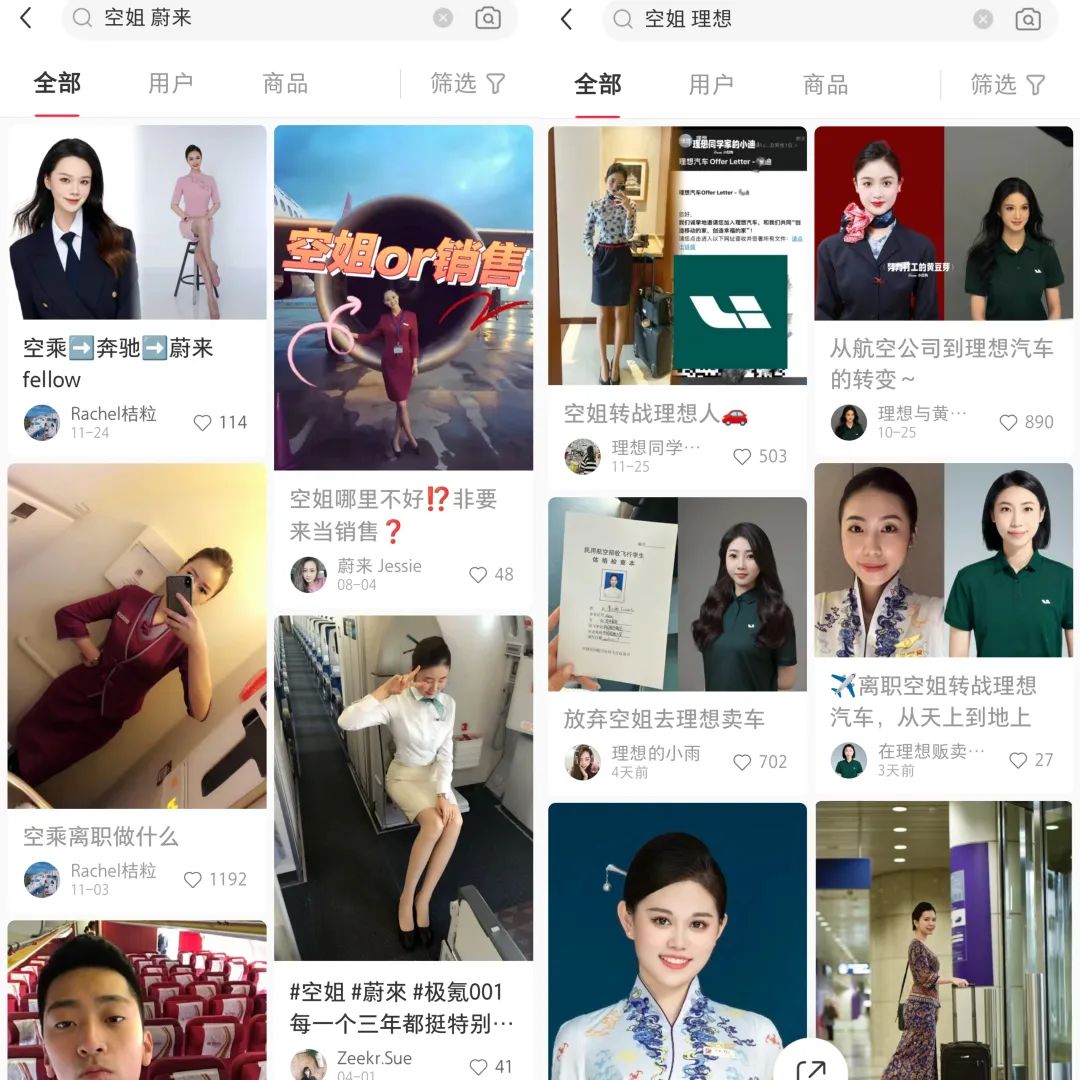This screenshot has height=1080, width=1080.
Task: Like the post 从航空公司到理想汽车的转变
Action: pyautogui.click(x=1009, y=423)
